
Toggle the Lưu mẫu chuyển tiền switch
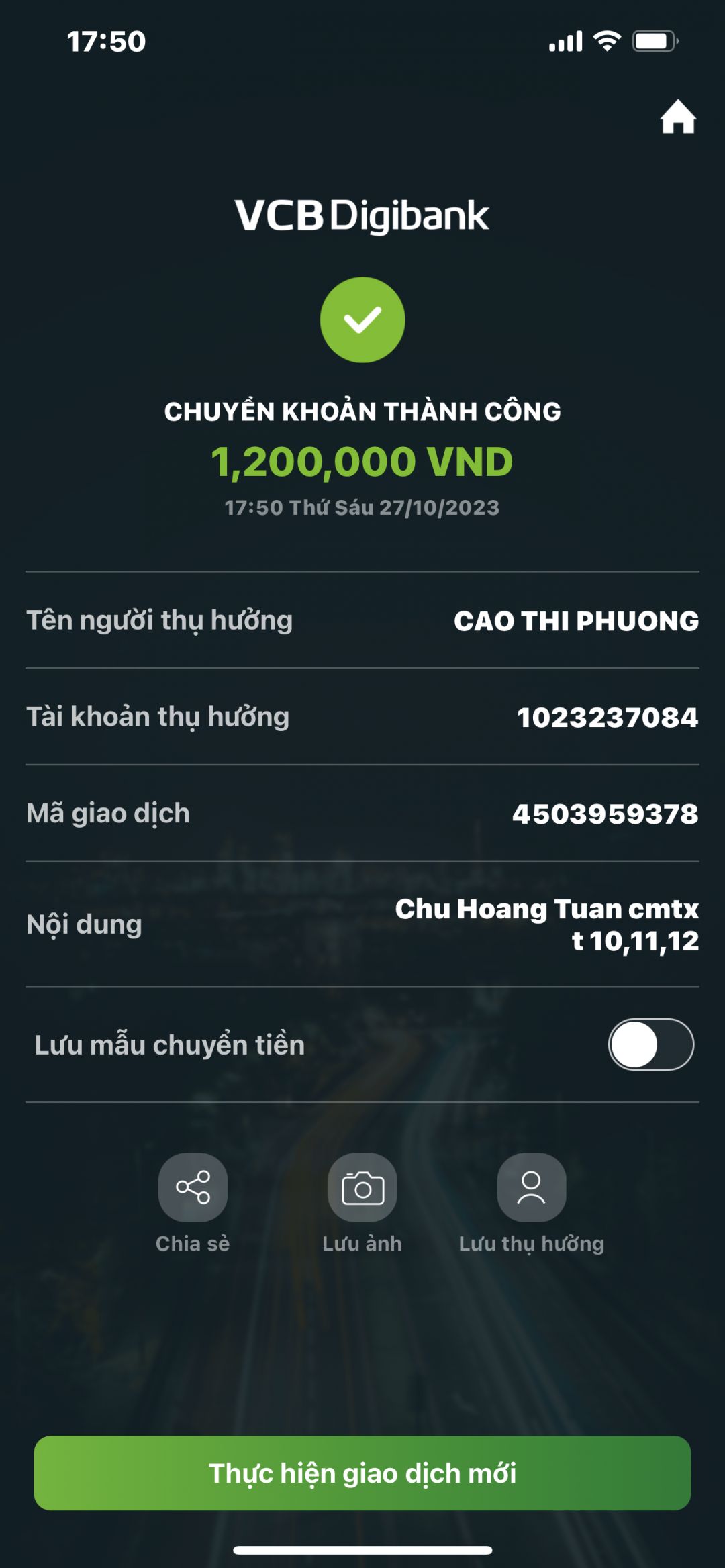[650, 1044]
